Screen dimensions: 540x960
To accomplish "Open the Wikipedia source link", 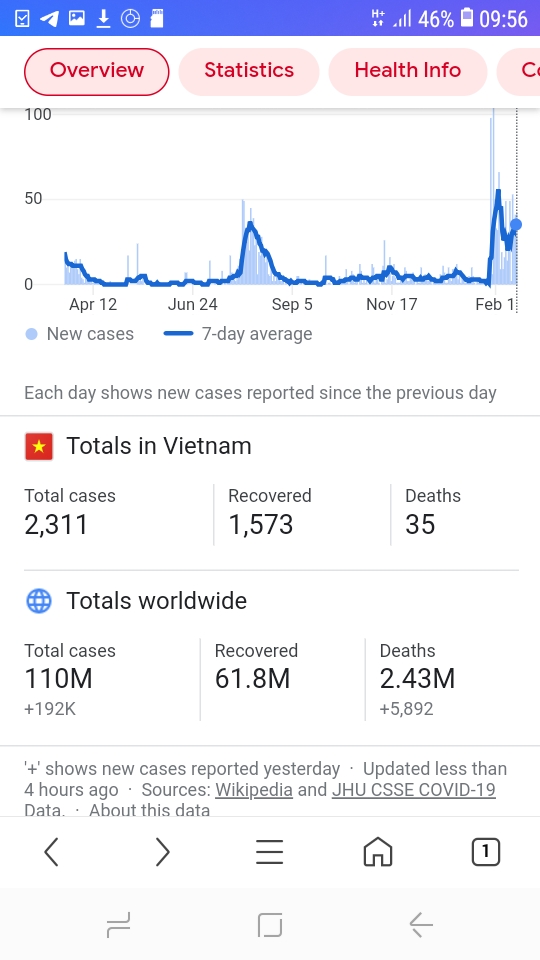I will point(253,790).
